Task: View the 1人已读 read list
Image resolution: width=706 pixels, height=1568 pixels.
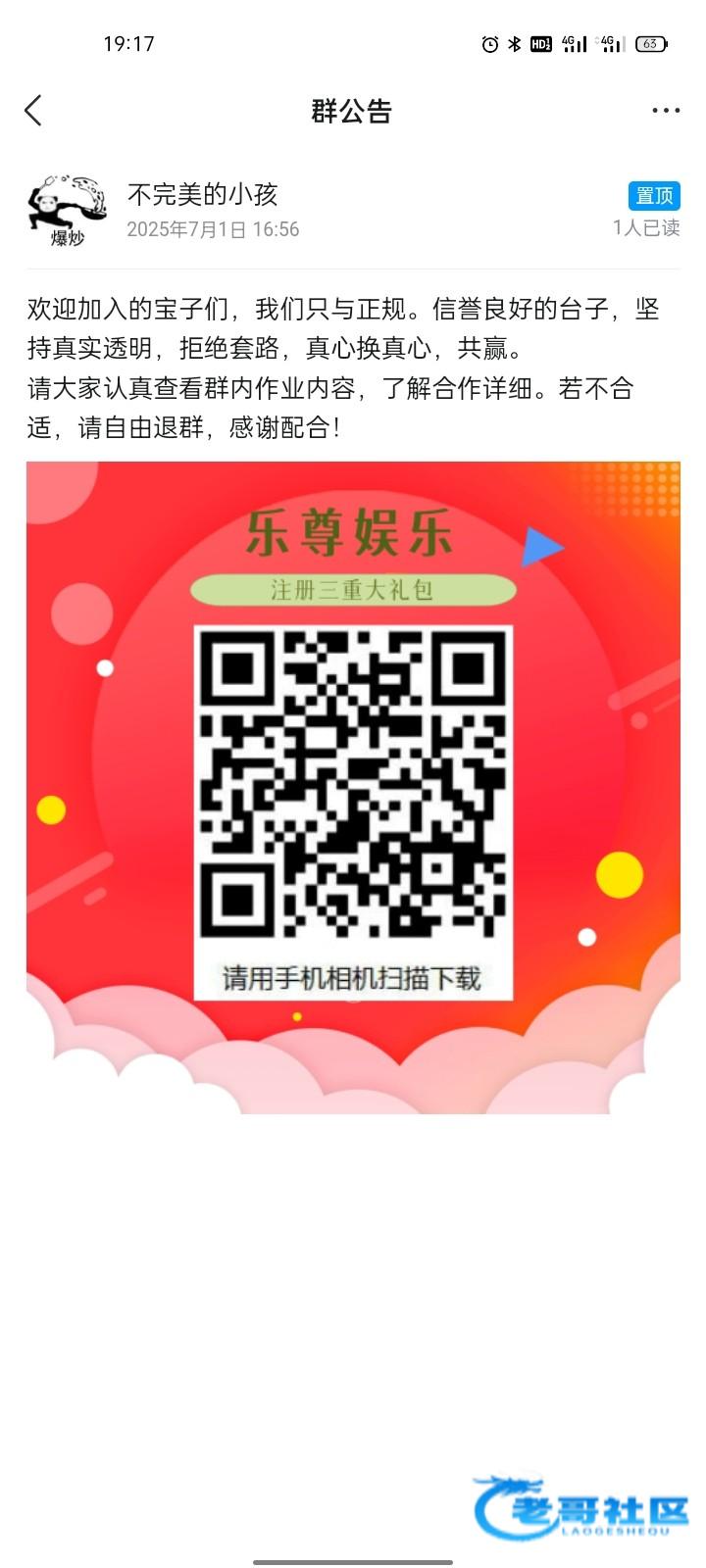Action: point(645,228)
